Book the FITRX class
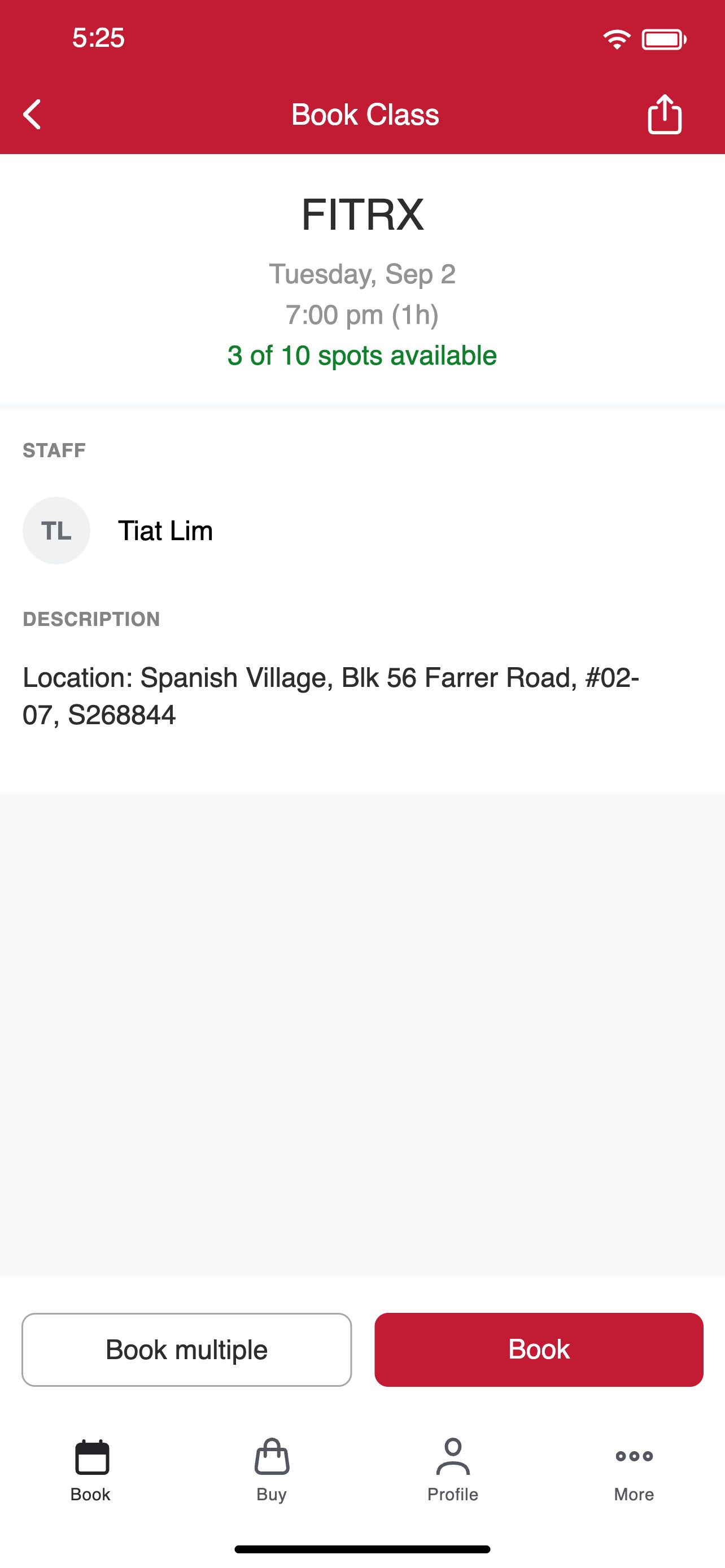Image resolution: width=725 pixels, height=1568 pixels. 539,1350
